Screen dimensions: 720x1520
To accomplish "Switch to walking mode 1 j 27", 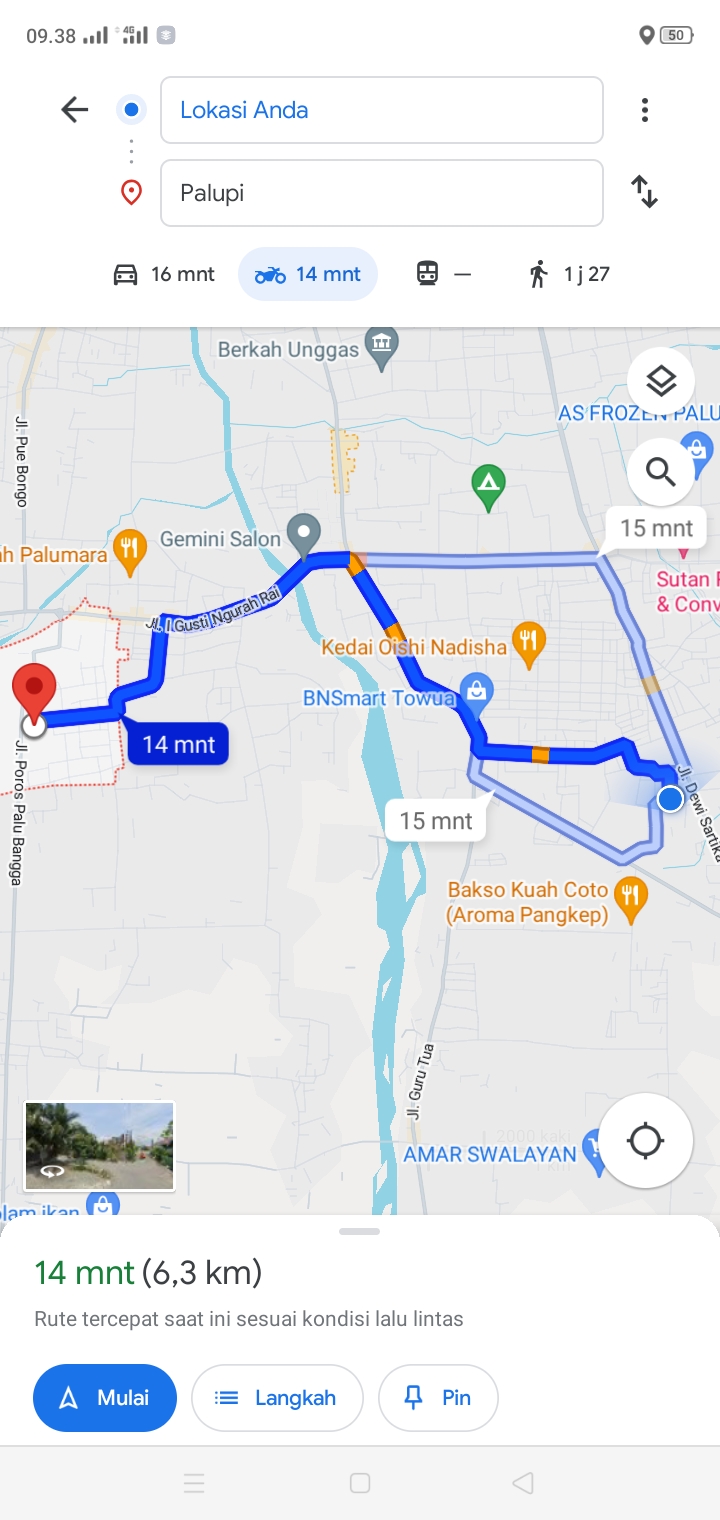I will 569,274.
